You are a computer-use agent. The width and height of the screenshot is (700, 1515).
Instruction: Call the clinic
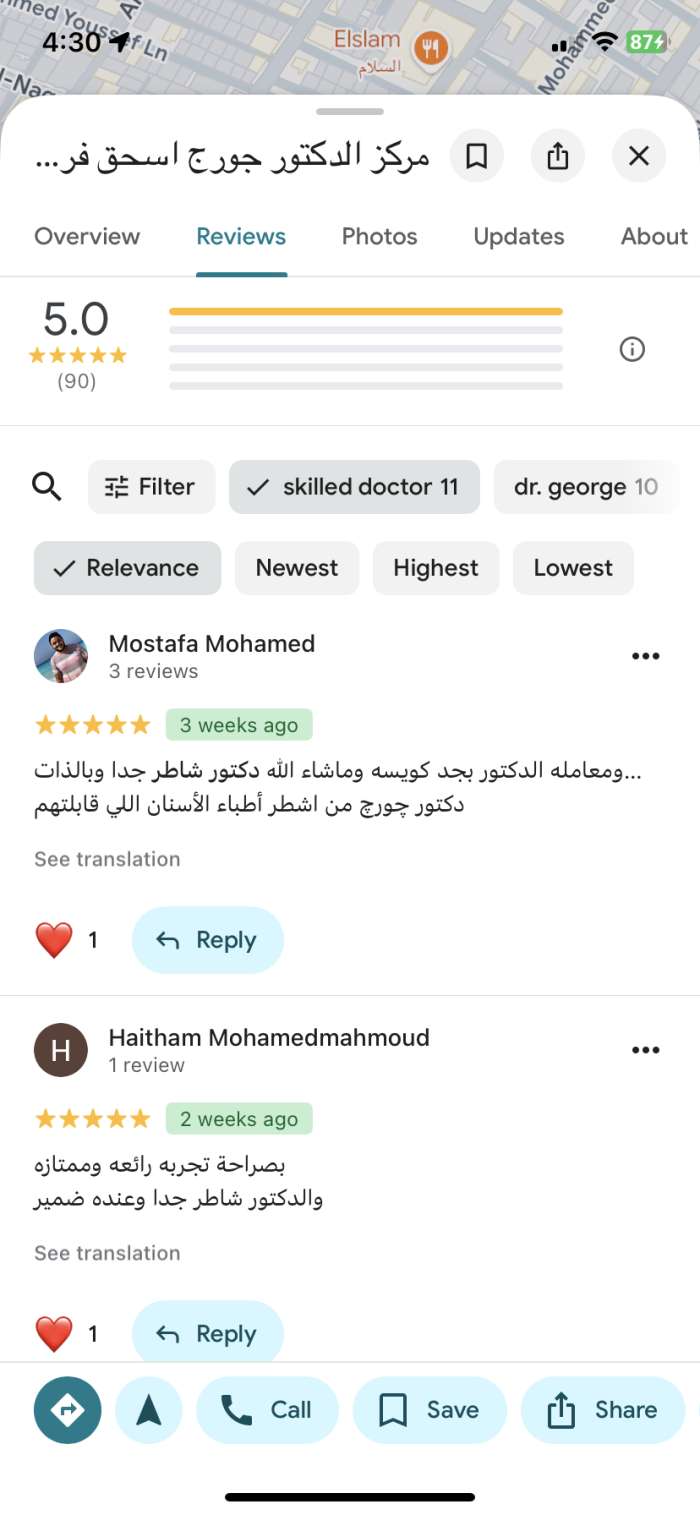tap(267, 1410)
